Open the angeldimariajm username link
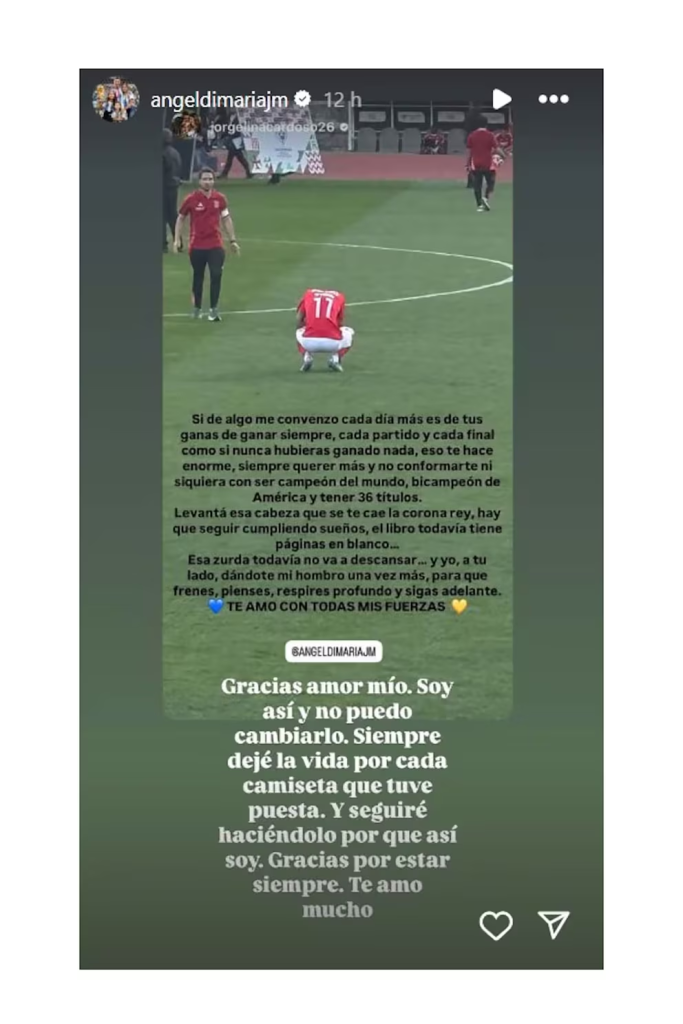Image resolution: width=683 pixels, height=1024 pixels. [x=218, y=99]
